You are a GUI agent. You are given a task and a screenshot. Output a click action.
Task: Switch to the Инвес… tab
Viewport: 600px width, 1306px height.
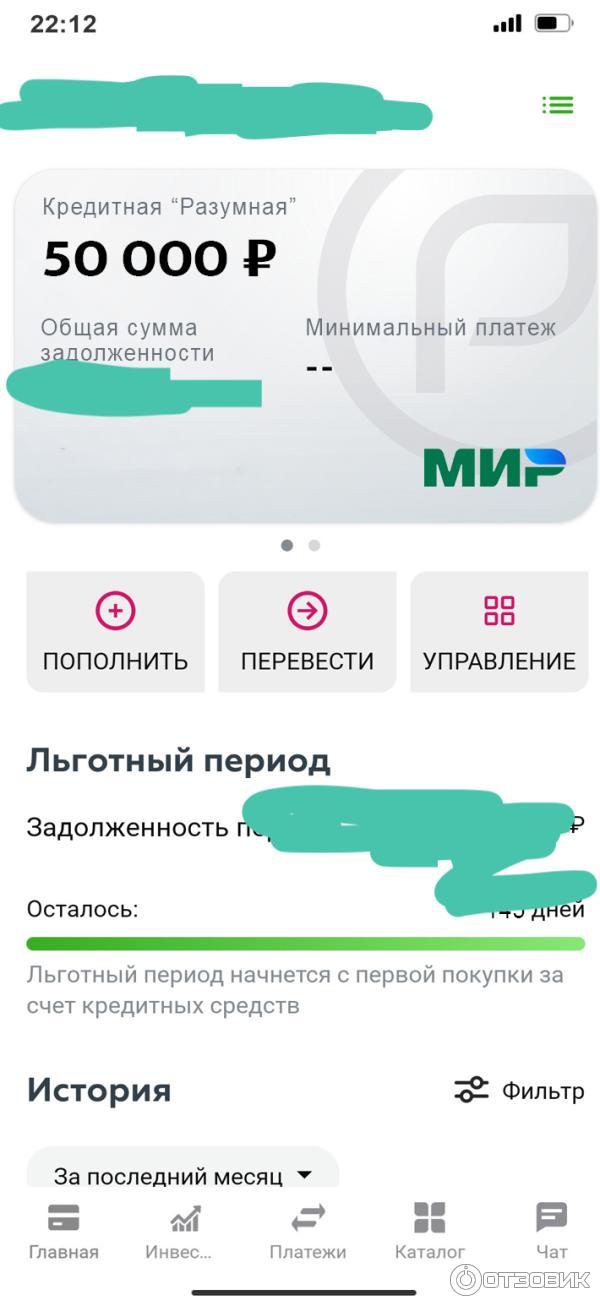(x=182, y=1232)
